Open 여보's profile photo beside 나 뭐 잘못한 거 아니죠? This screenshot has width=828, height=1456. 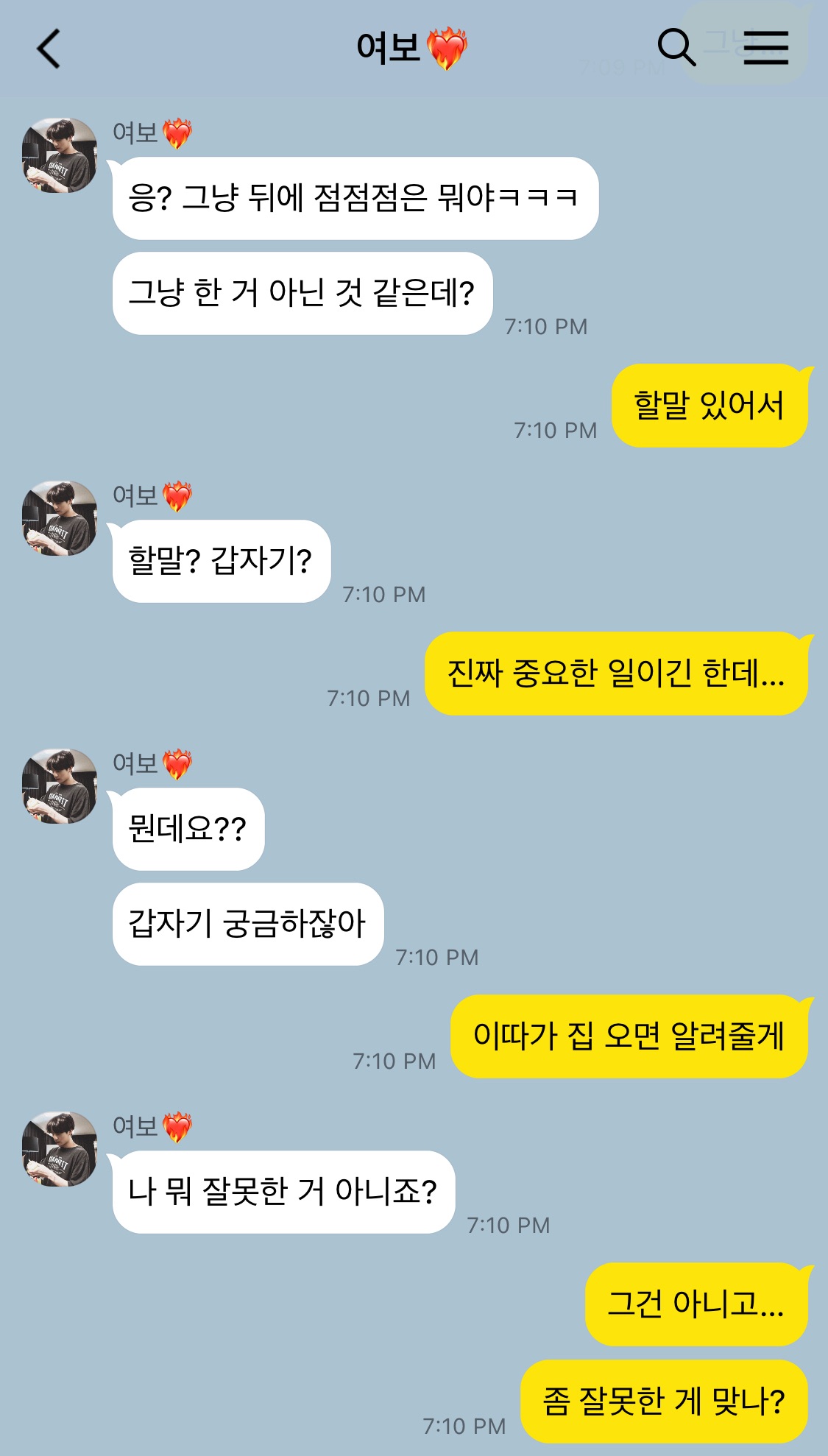60,1149
